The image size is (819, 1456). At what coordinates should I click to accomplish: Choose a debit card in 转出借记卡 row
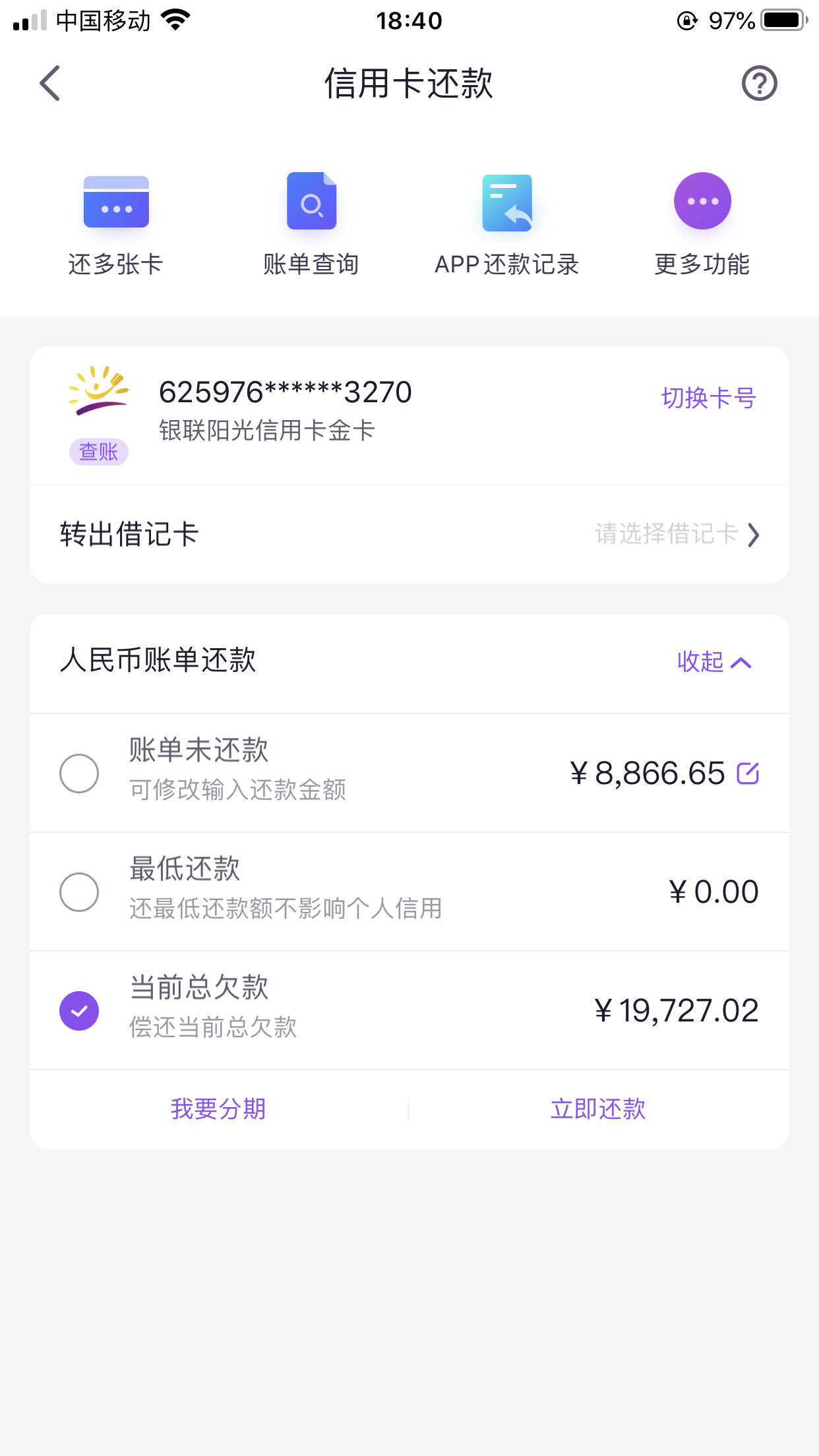click(409, 534)
